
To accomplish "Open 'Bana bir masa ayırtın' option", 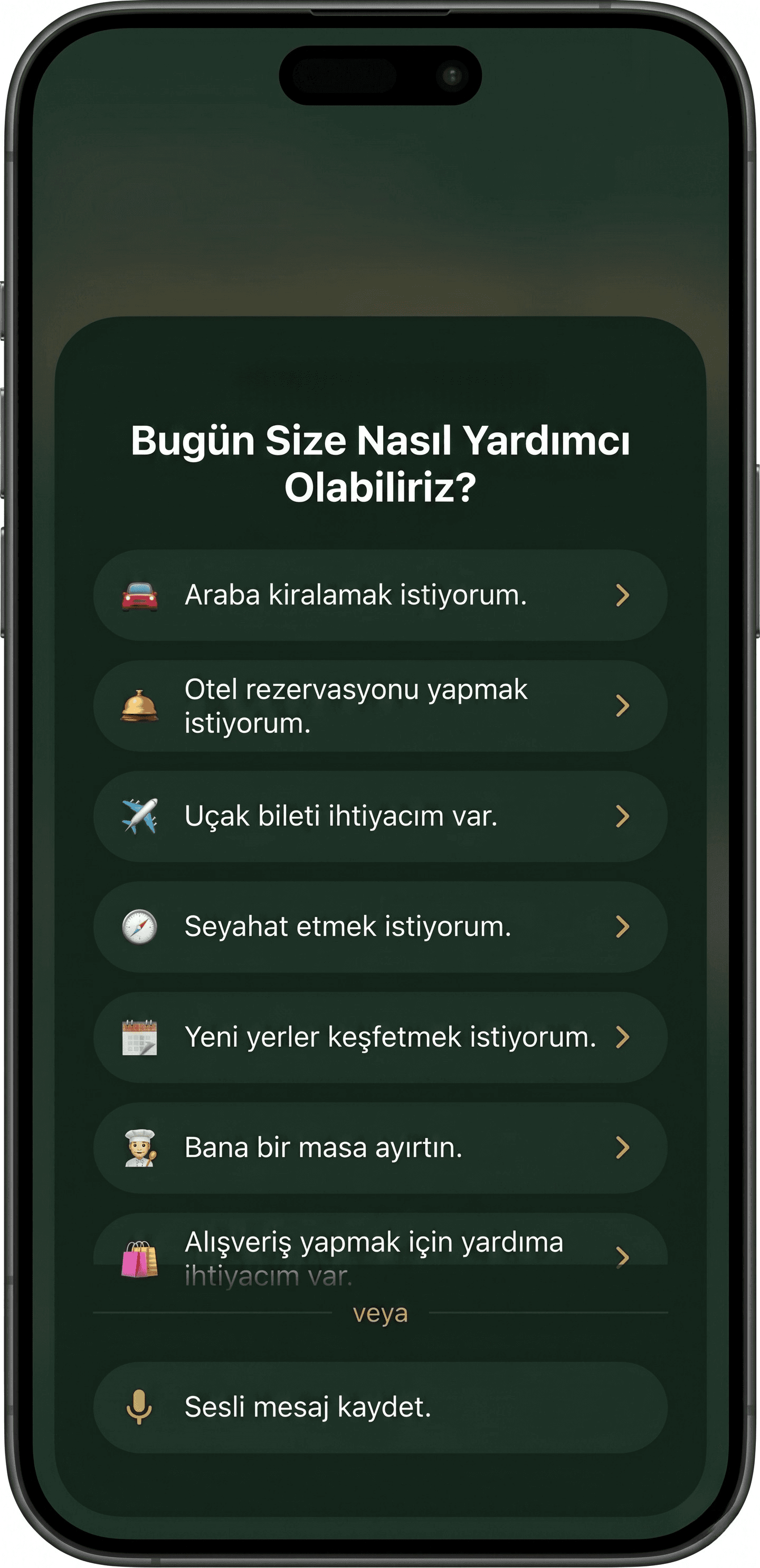I will point(379,1148).
